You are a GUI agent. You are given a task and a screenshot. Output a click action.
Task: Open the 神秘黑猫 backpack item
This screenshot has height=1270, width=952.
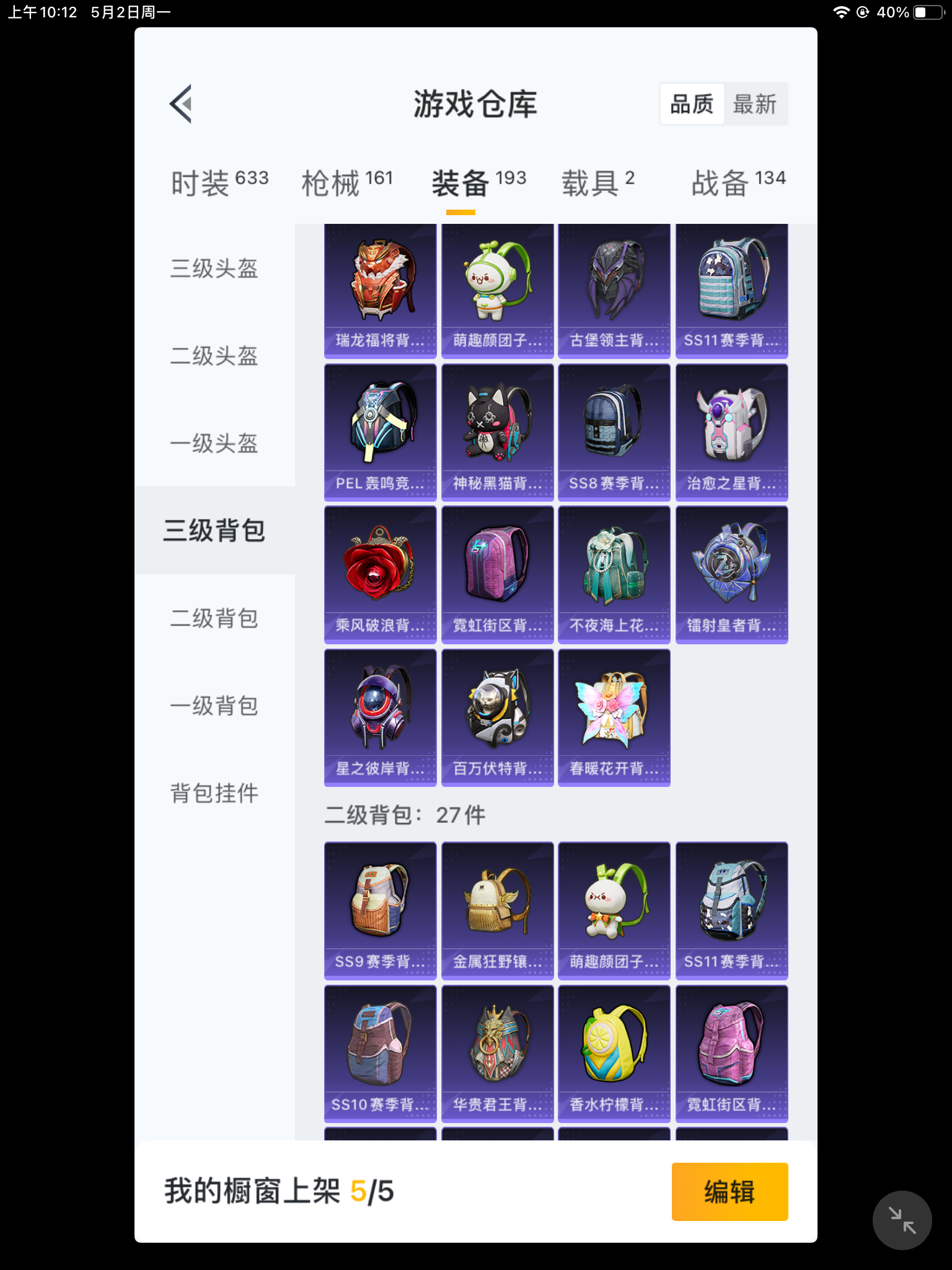pos(497,432)
